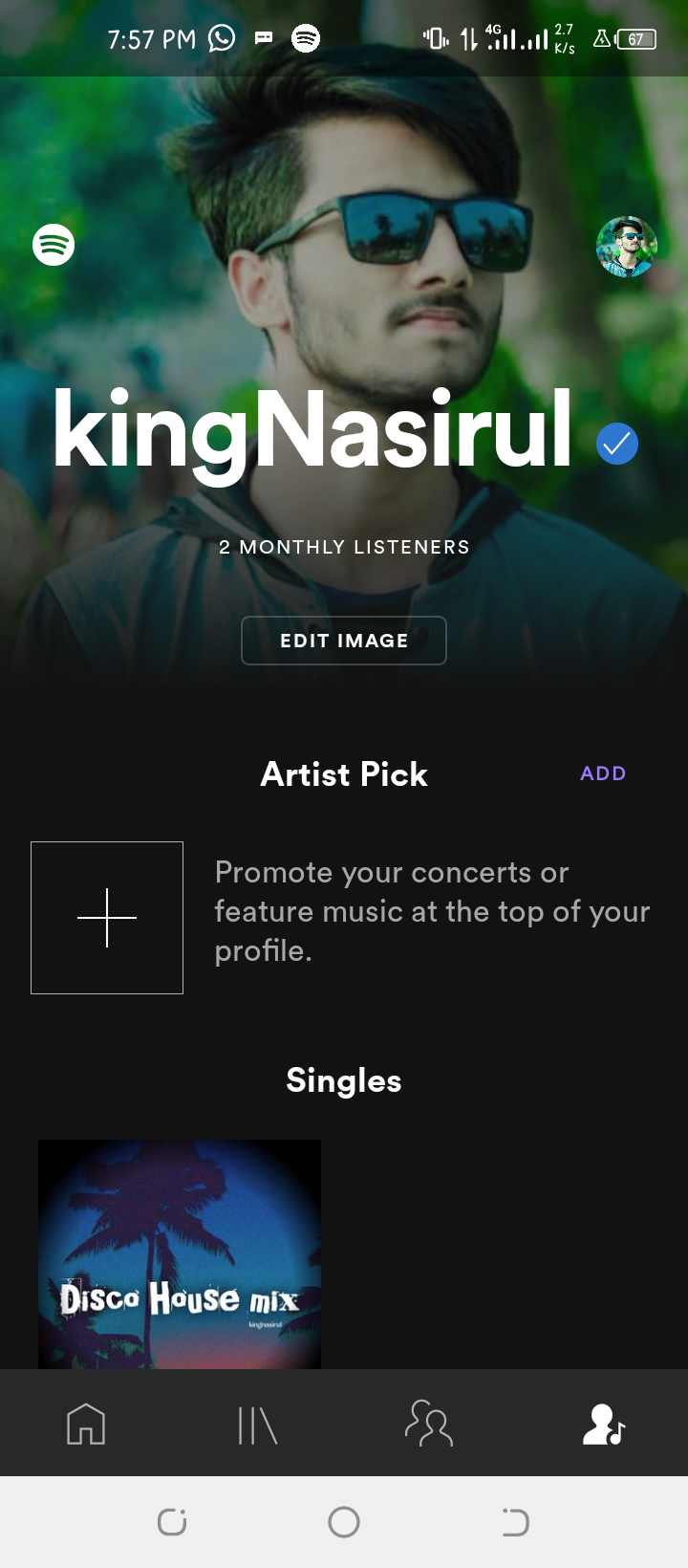Viewport: 688px width, 1568px height.
Task: Select the artist Profile tab
Action: coord(603,1424)
